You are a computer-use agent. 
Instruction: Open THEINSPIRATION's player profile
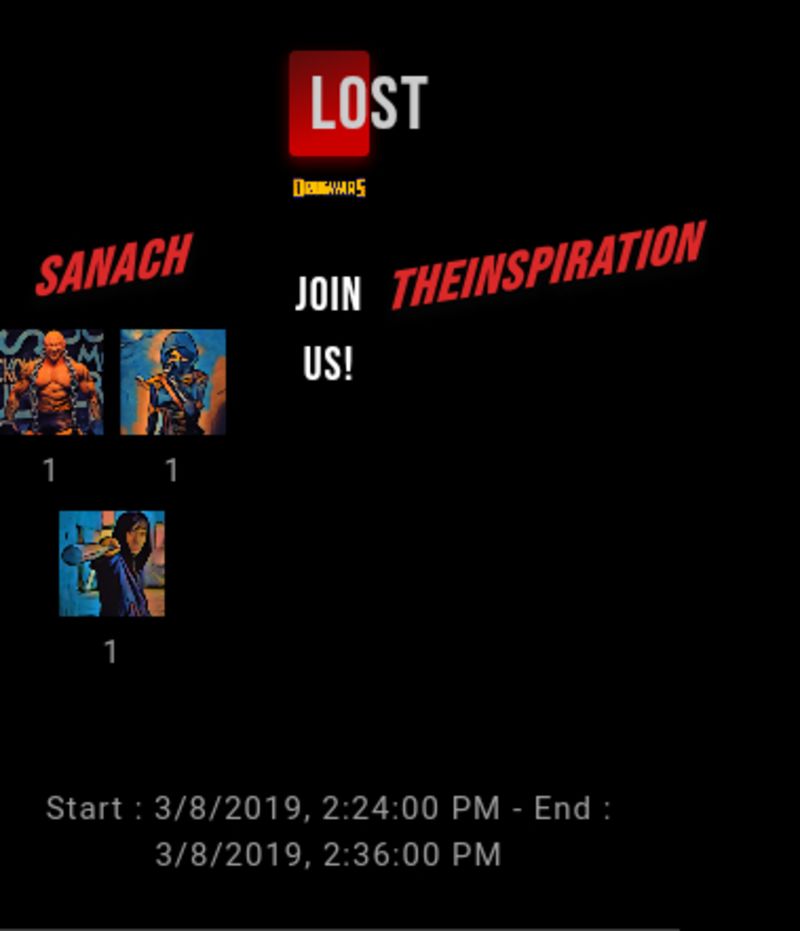click(548, 265)
